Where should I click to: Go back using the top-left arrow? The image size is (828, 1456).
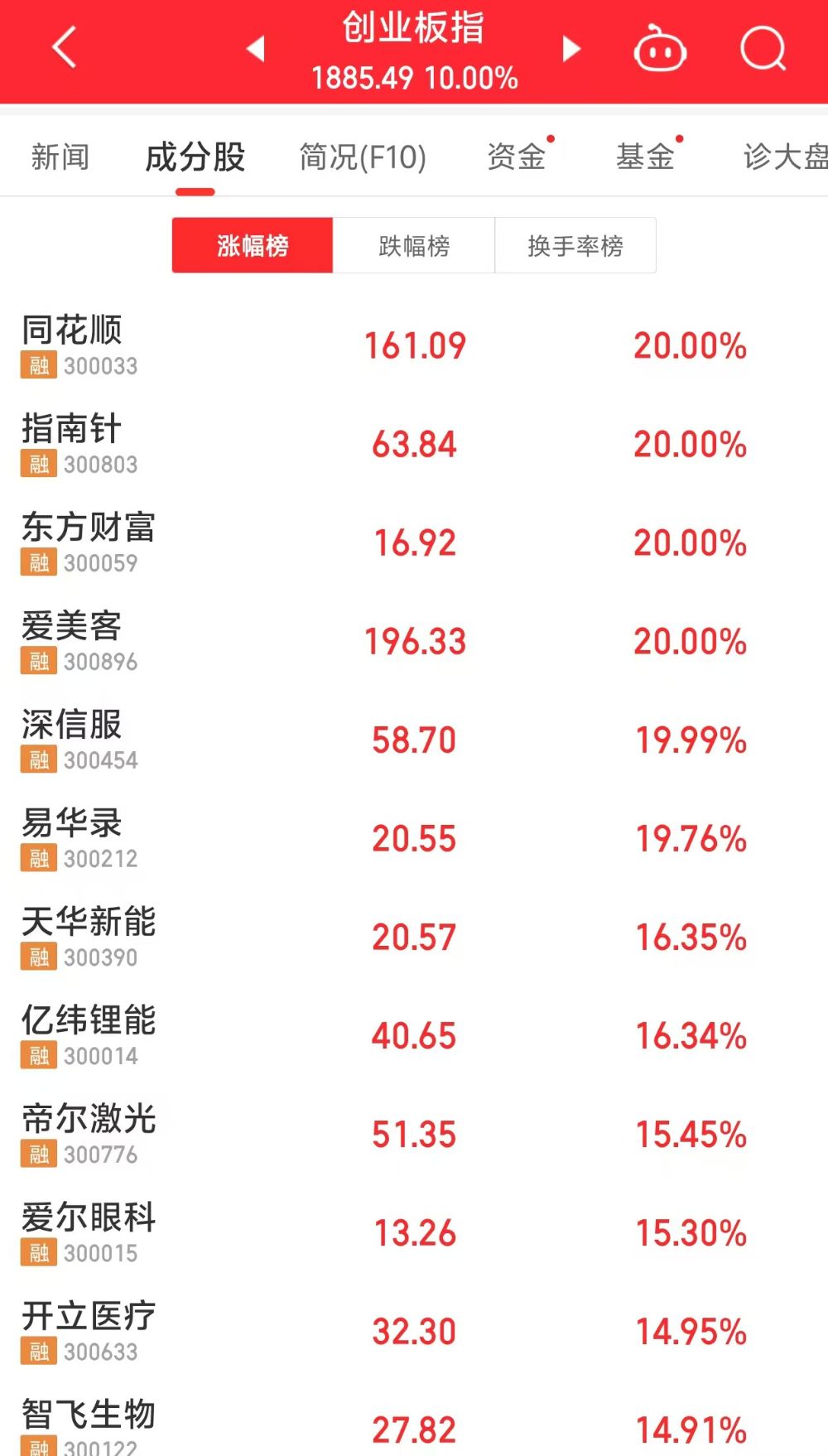coord(64,47)
